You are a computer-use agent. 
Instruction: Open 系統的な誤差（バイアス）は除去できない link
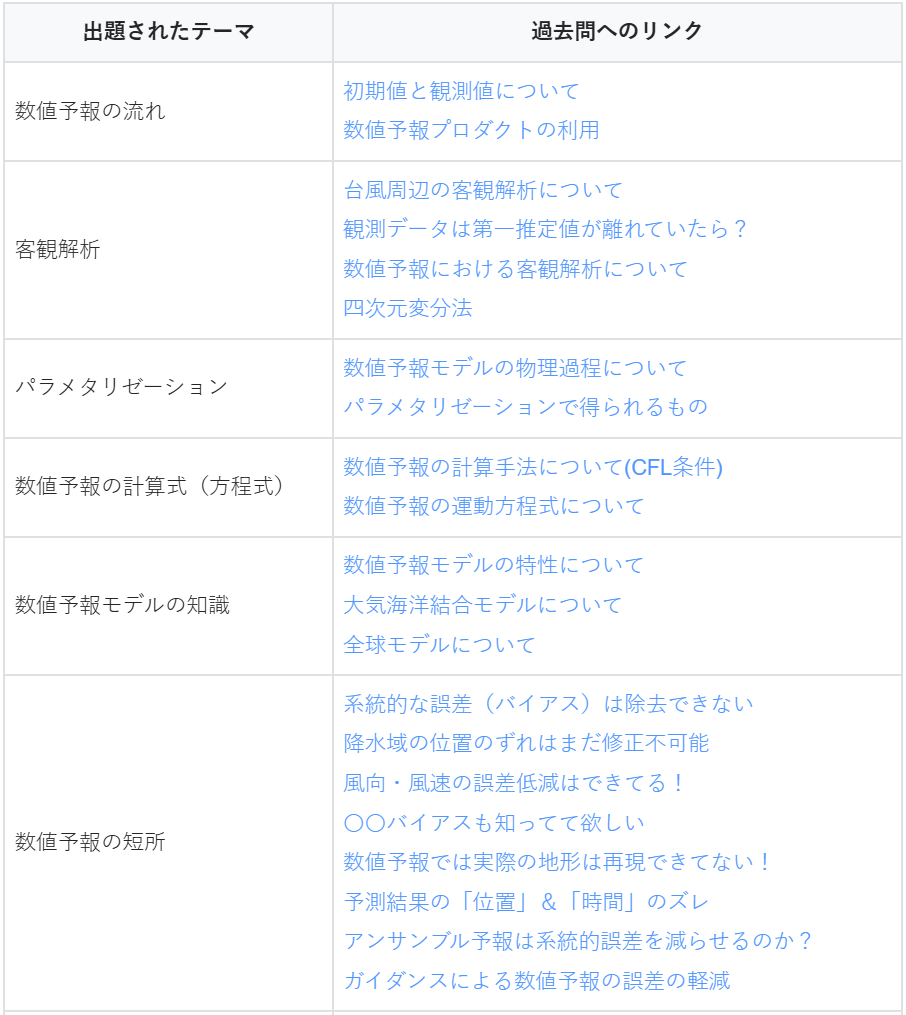click(548, 704)
